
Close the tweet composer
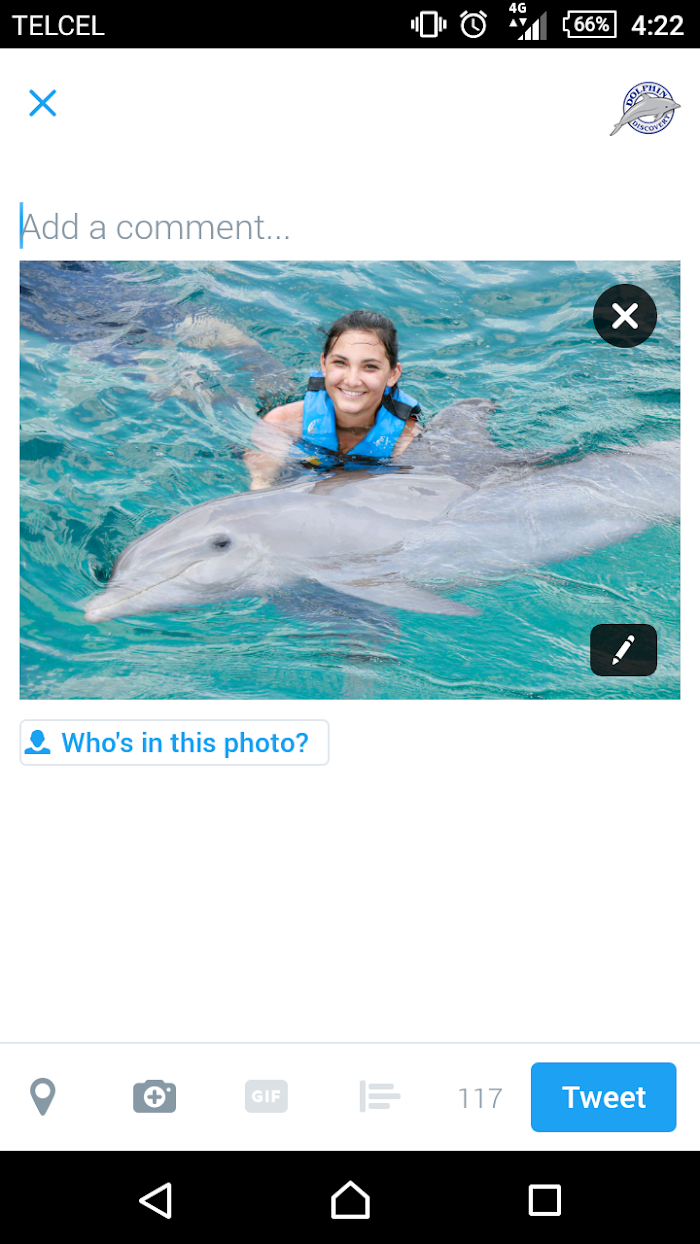(x=42, y=103)
